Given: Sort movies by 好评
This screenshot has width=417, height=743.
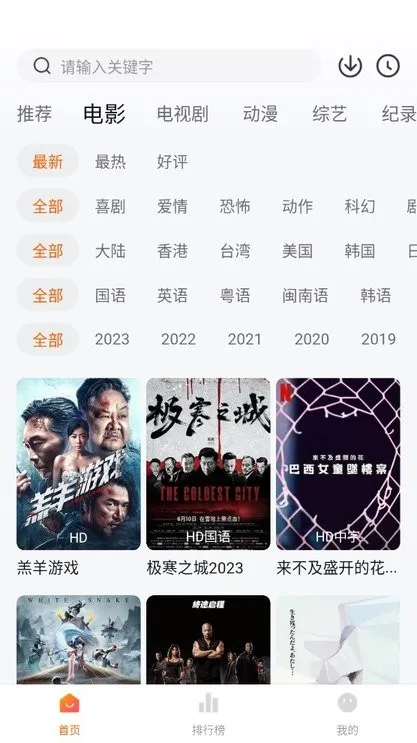Looking at the screenshot, I should click(172, 162).
